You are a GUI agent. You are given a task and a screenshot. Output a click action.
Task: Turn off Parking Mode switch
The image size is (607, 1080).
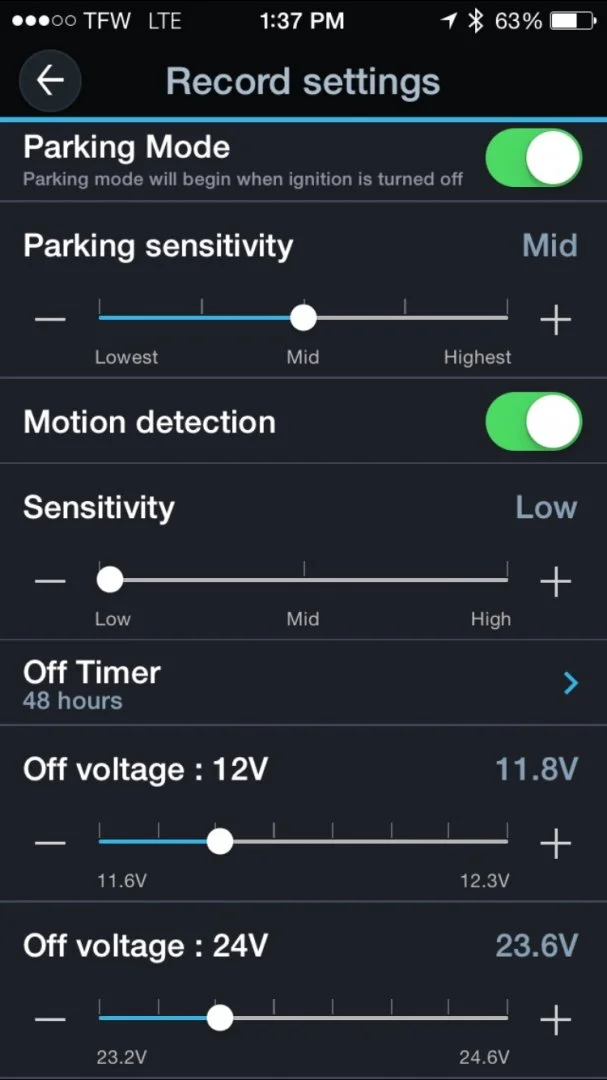(533, 158)
